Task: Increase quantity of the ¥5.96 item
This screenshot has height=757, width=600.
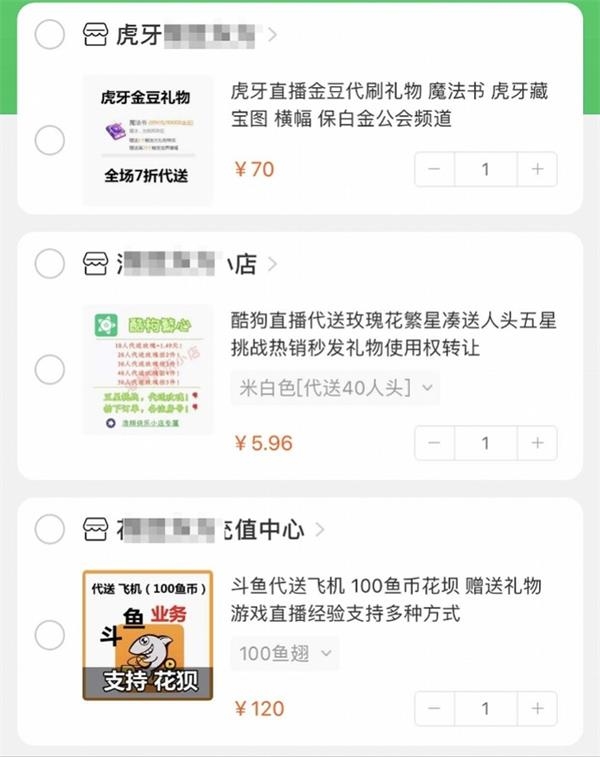Action: pyautogui.click(x=537, y=443)
